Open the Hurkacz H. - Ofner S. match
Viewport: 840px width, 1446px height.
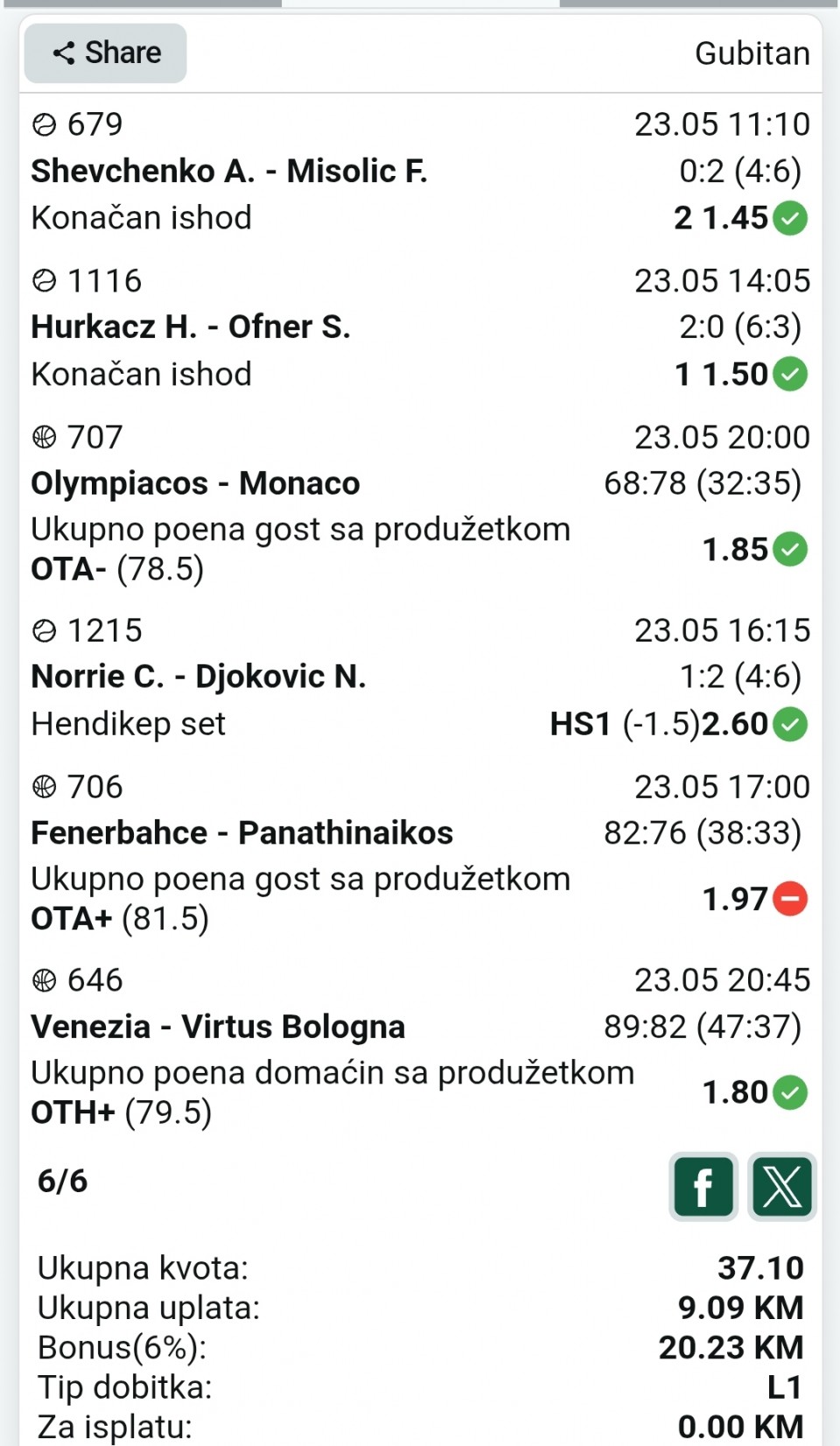point(191,326)
